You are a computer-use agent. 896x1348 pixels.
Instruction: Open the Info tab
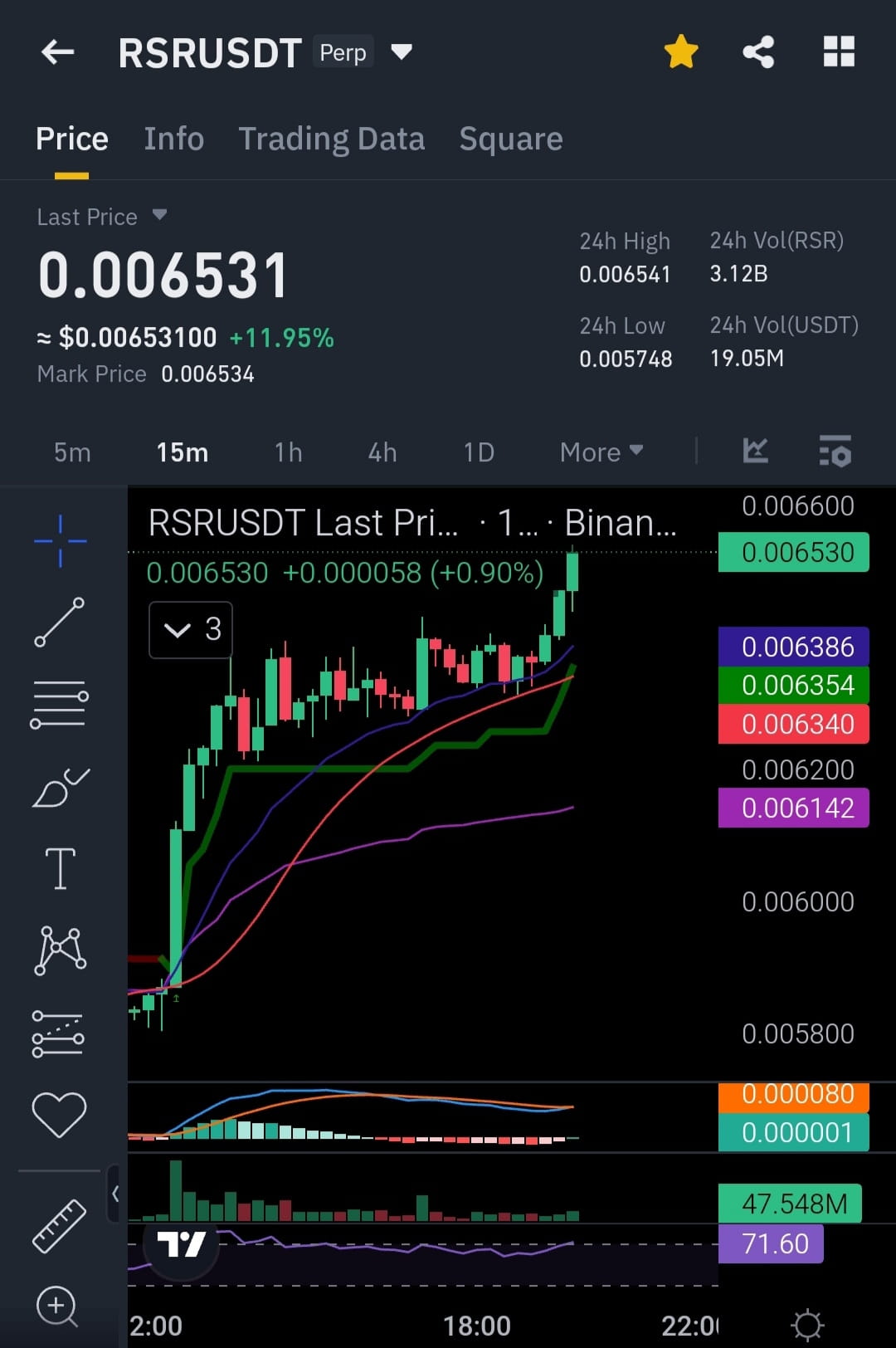[173, 139]
